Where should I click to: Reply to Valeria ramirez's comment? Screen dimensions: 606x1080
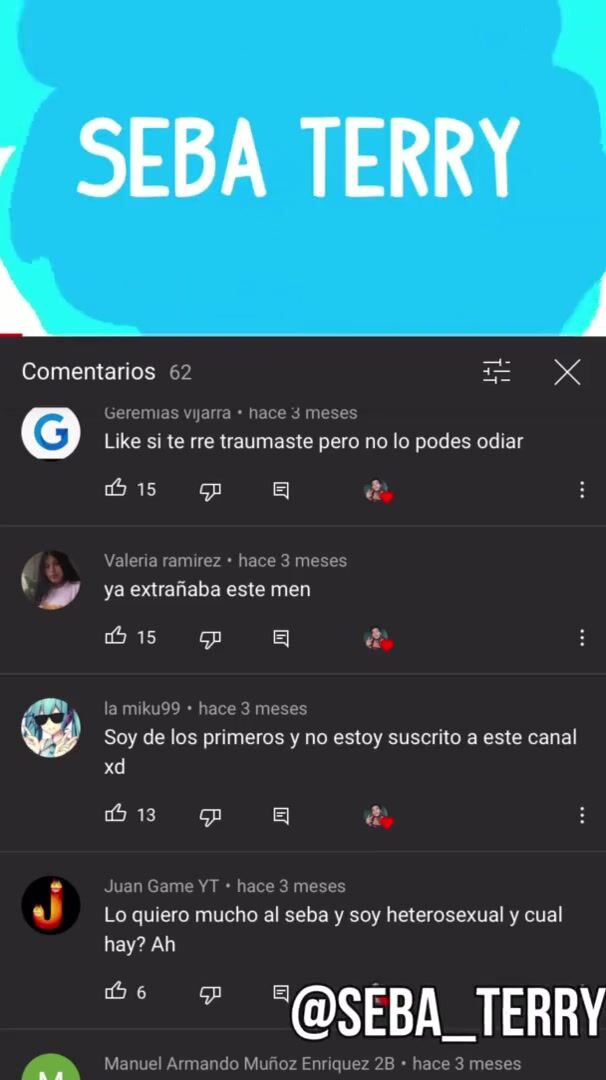tap(281, 638)
